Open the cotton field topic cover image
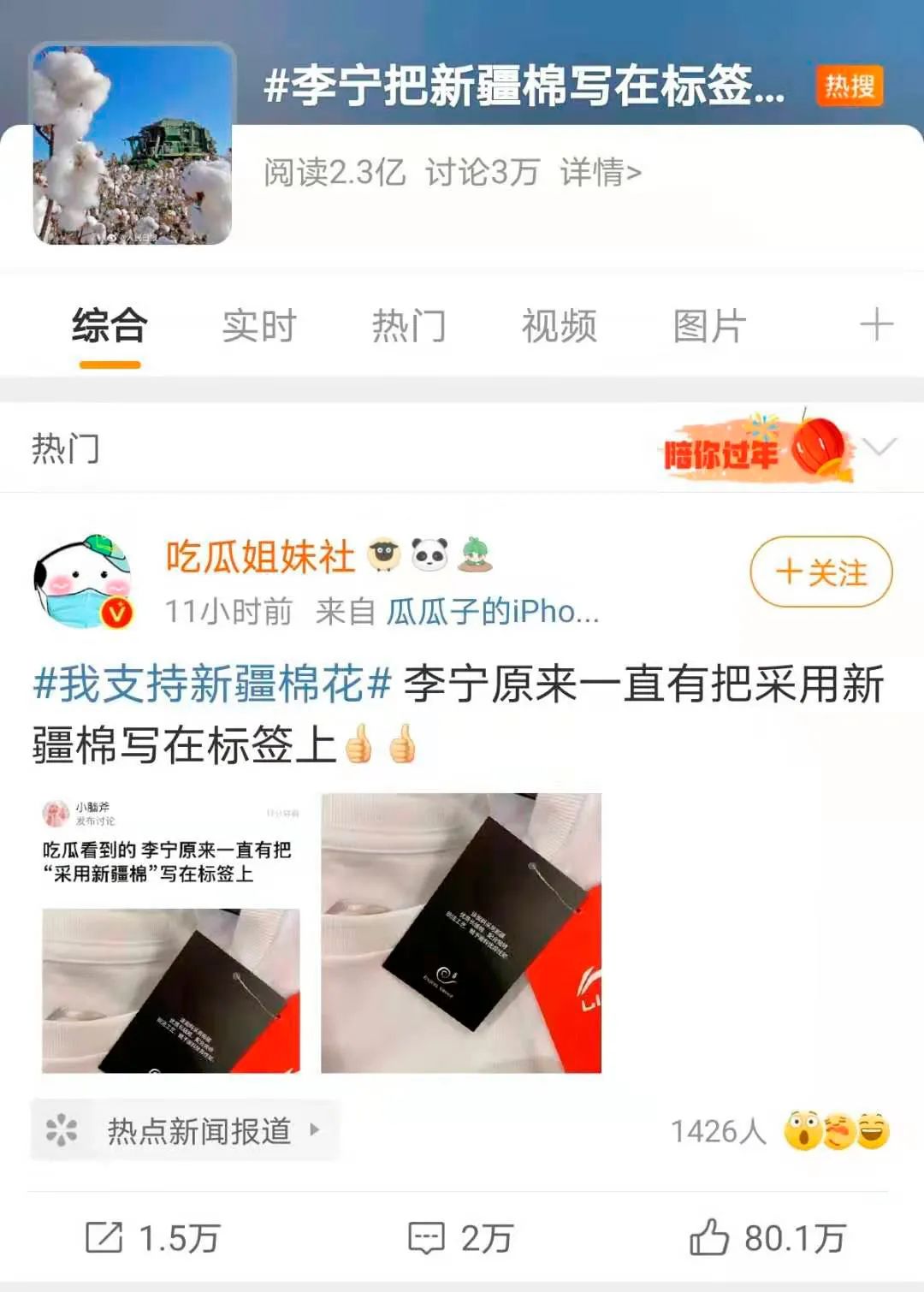 point(133,145)
